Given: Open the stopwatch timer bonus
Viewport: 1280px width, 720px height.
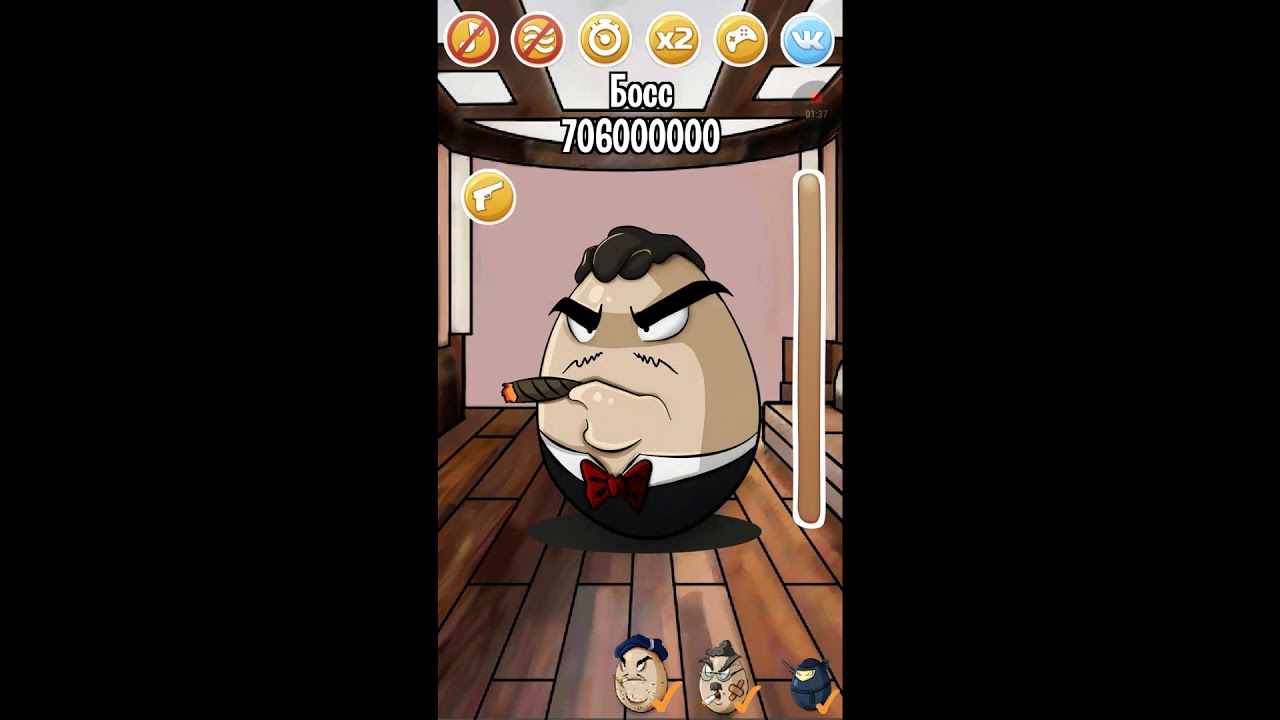Looking at the screenshot, I should pos(605,40).
